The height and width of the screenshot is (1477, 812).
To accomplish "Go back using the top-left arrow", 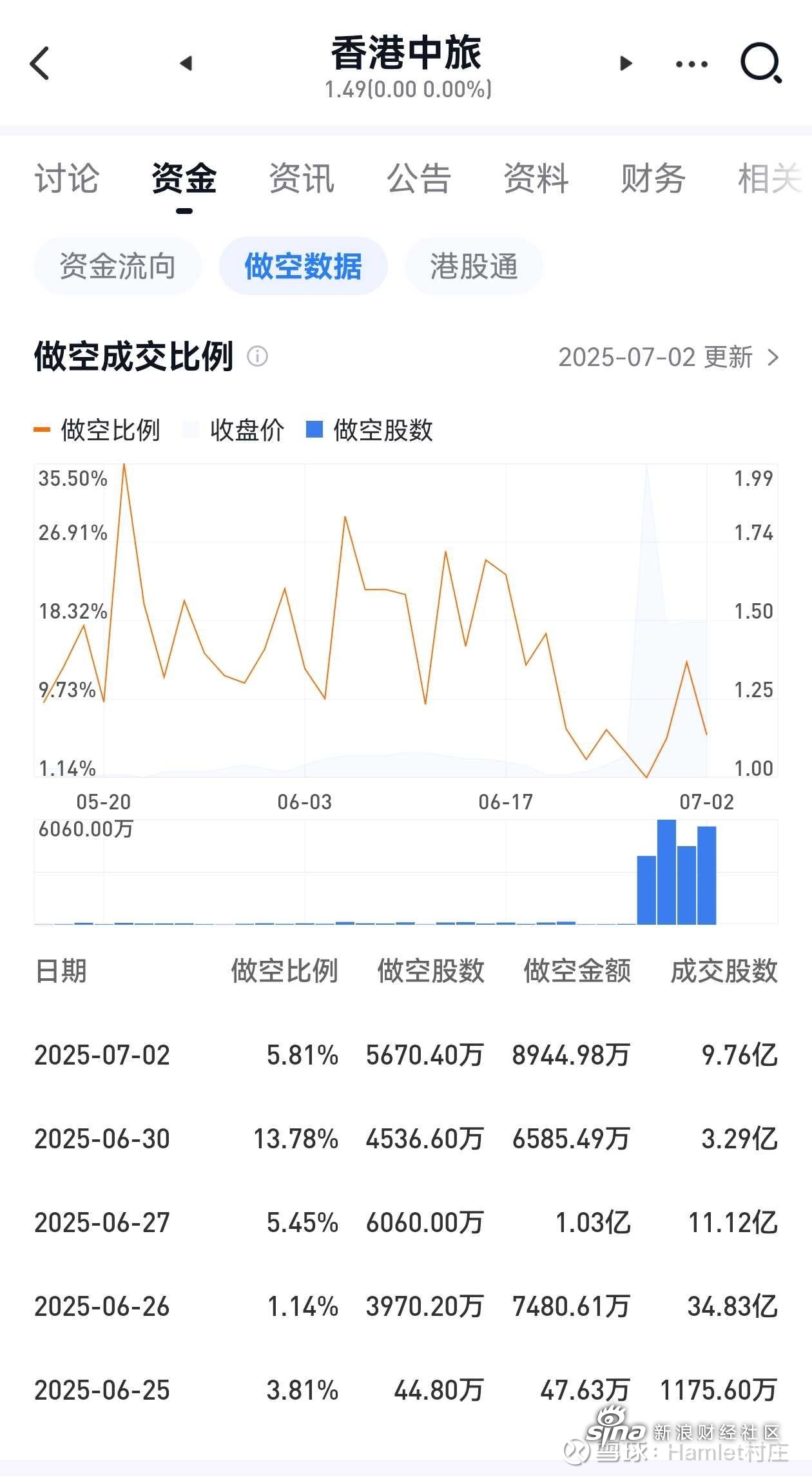I will click(x=40, y=63).
